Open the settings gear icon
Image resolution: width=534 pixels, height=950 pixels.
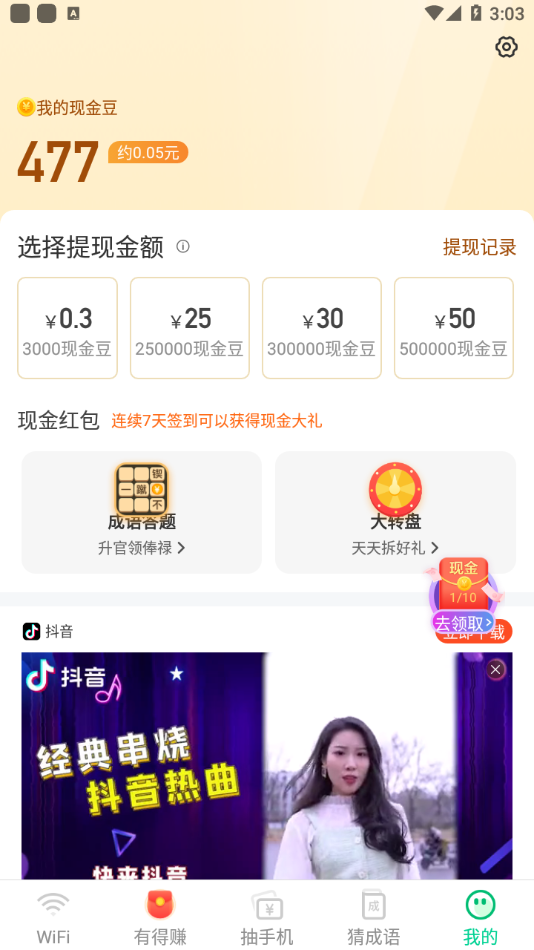506,47
